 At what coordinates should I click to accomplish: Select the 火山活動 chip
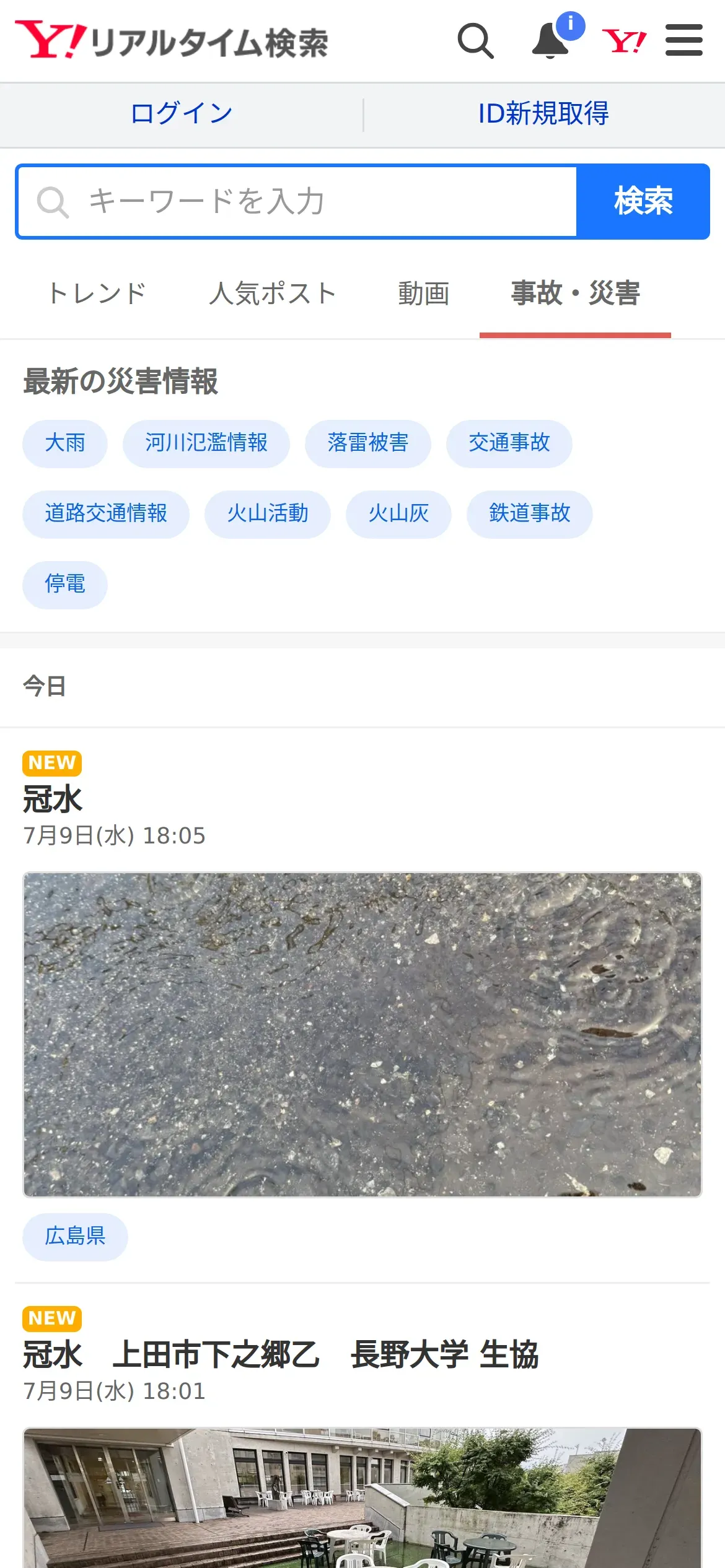(268, 514)
